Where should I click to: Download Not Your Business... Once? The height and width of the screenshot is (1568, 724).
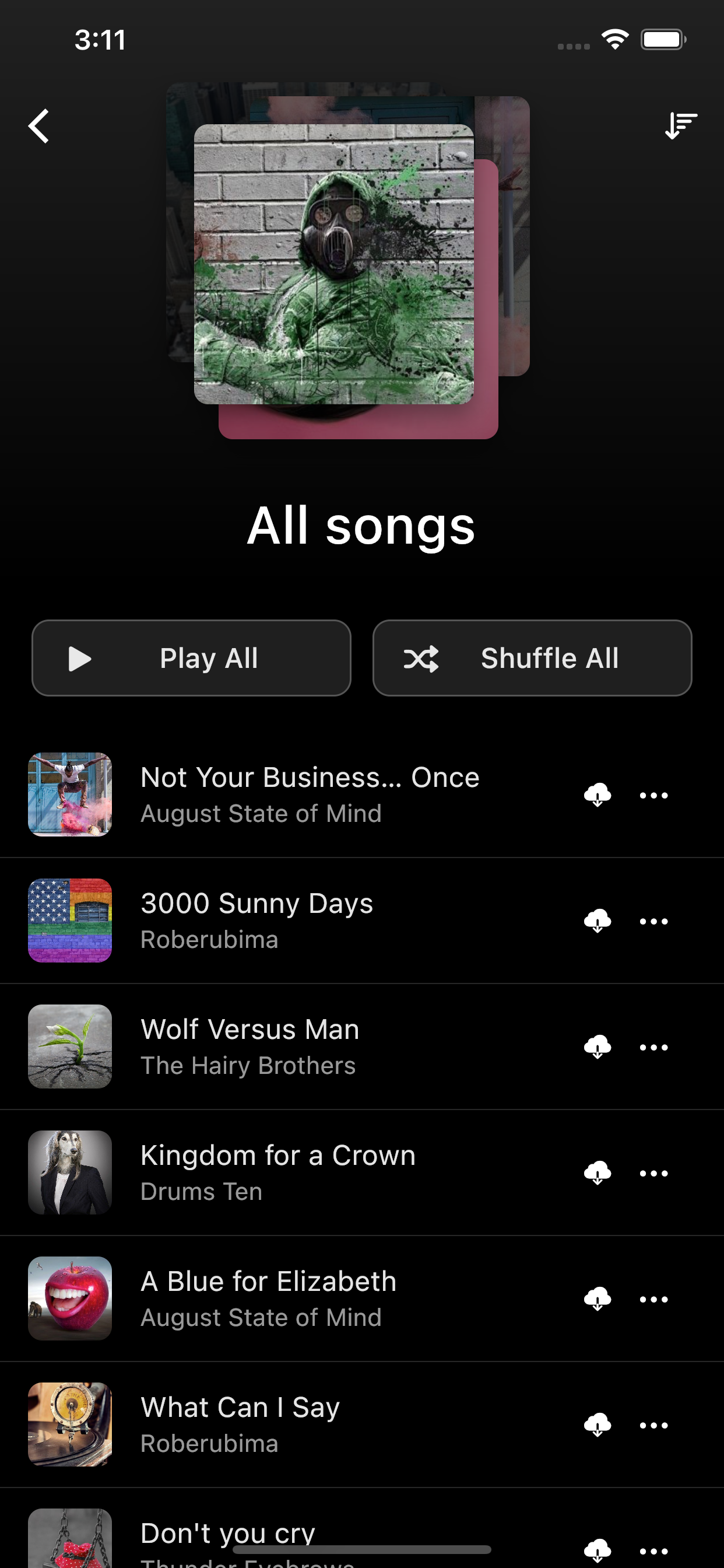coord(598,794)
